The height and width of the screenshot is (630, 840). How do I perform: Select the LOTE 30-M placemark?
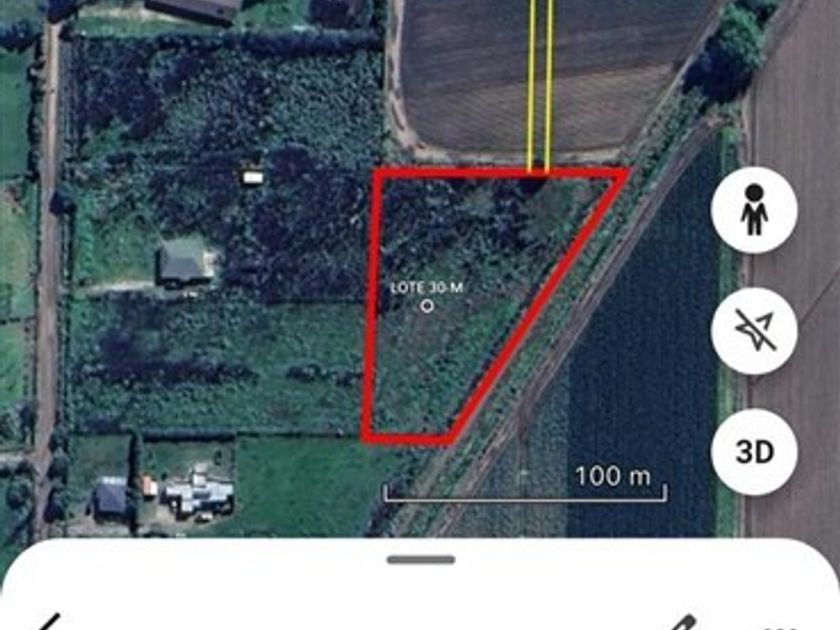(428, 305)
